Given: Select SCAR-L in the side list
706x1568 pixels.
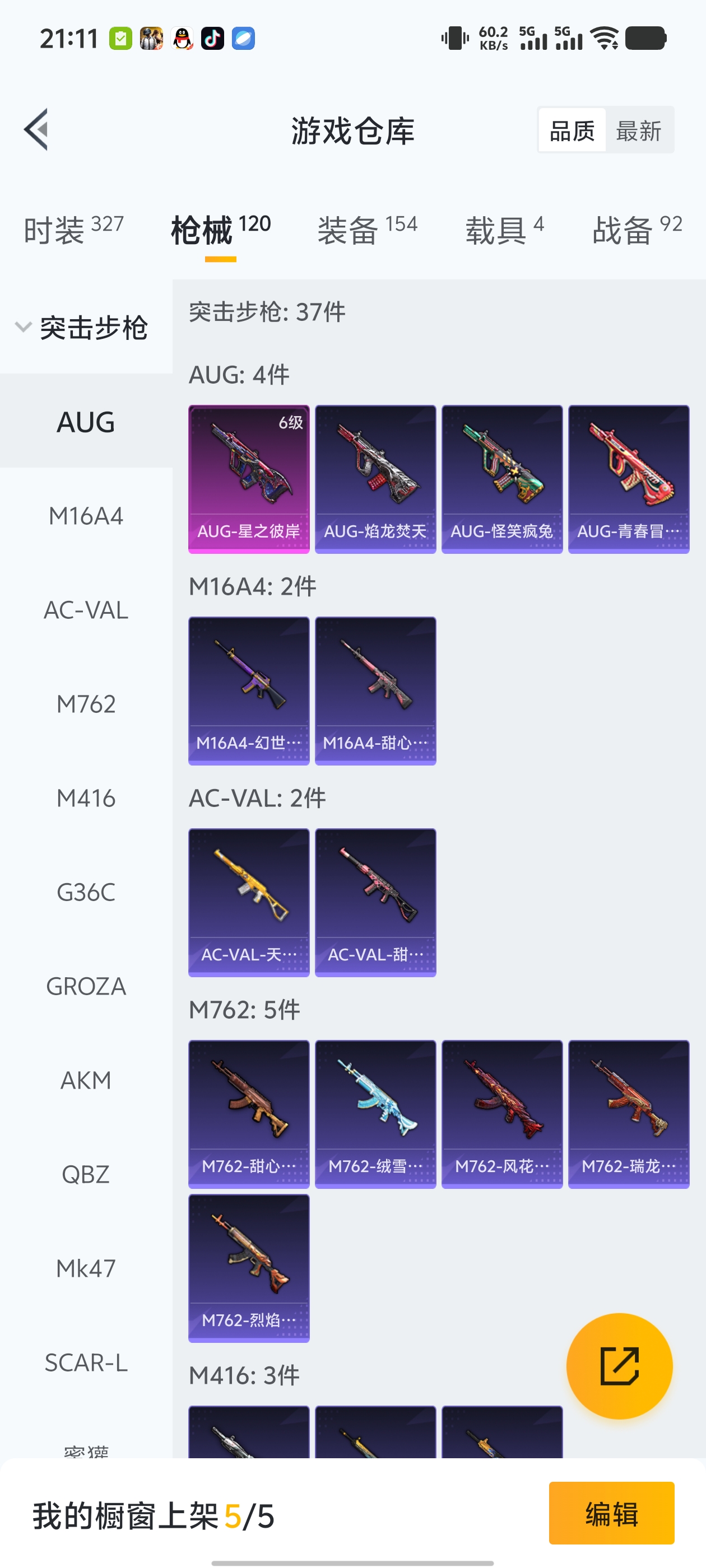Looking at the screenshot, I should point(86,1362).
